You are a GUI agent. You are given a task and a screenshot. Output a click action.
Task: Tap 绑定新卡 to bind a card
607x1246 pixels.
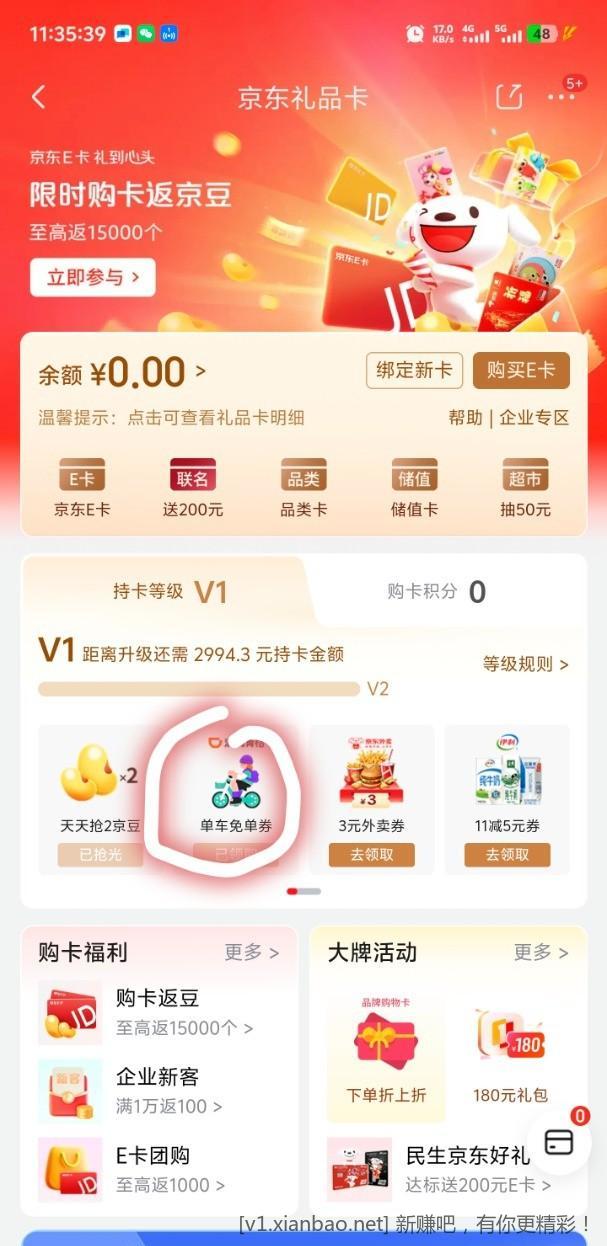414,371
